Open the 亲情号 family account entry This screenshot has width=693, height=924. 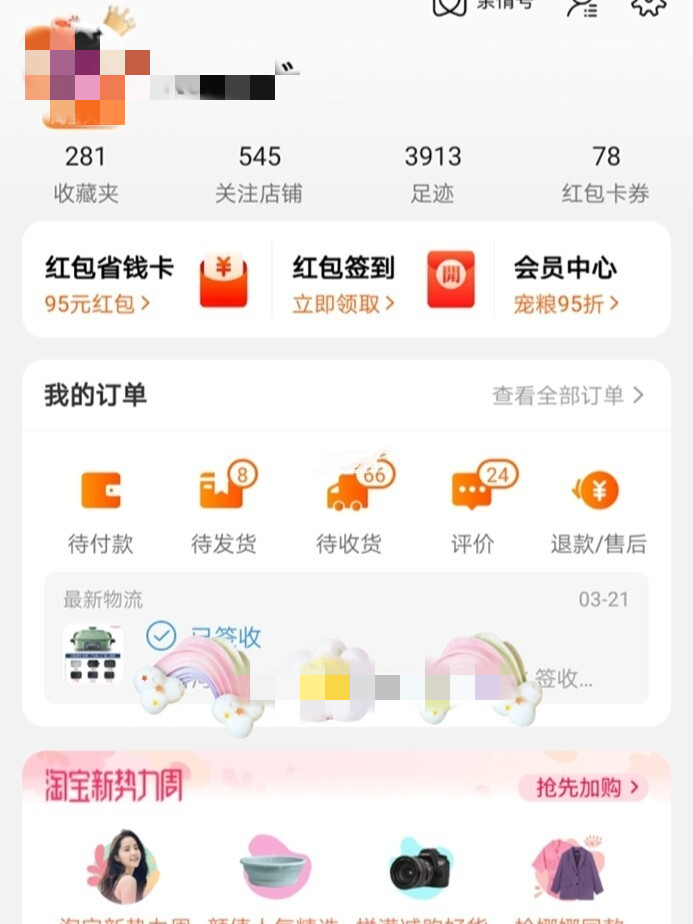[484, 6]
